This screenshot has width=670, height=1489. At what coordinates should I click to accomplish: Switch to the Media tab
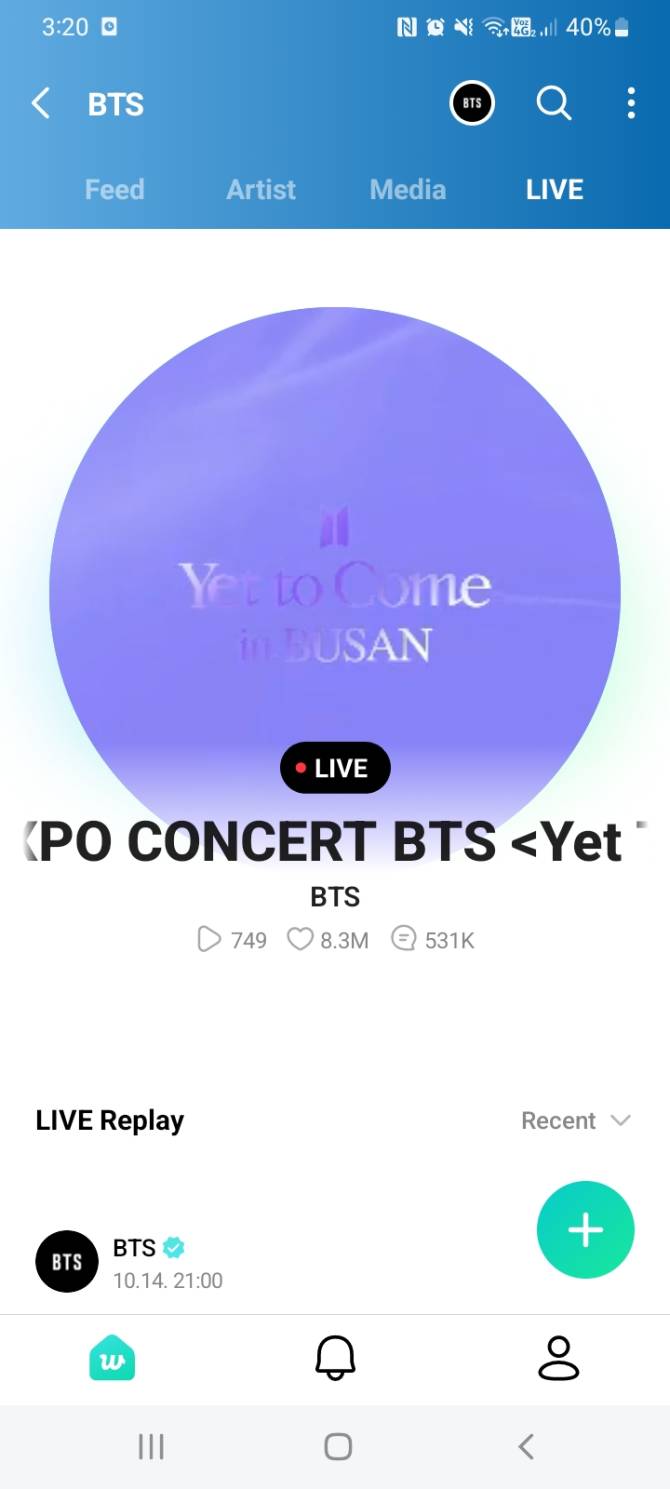pos(408,189)
